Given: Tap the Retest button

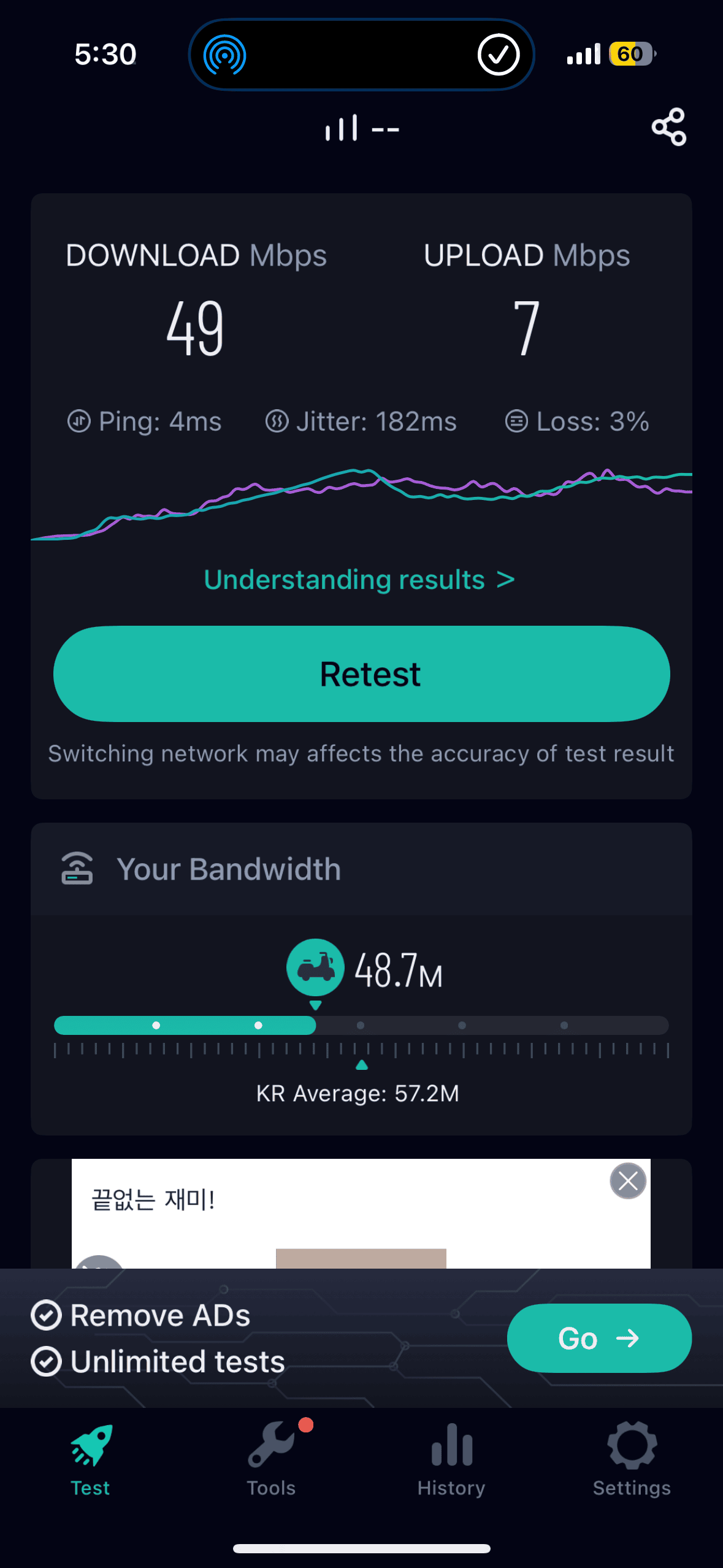Looking at the screenshot, I should tap(362, 674).
